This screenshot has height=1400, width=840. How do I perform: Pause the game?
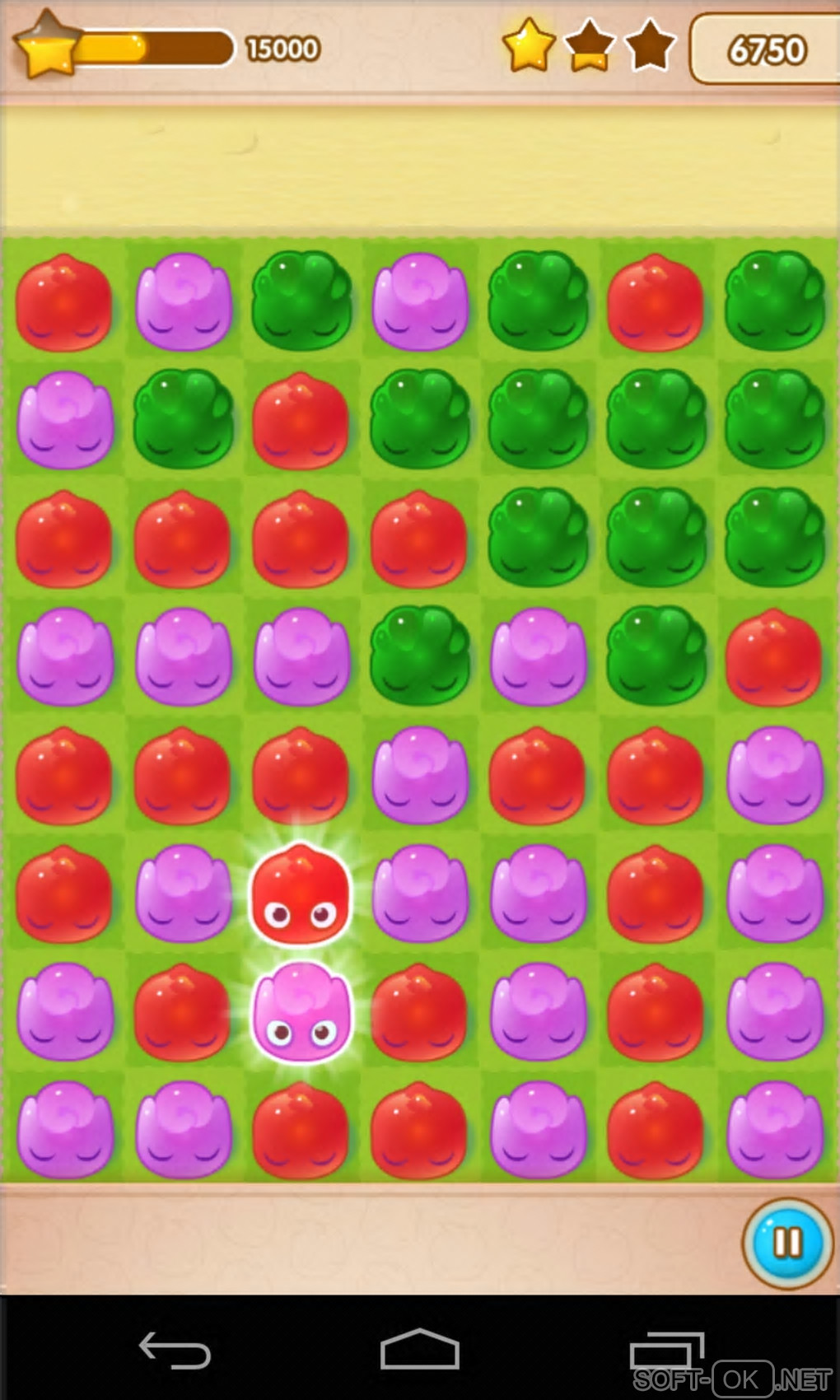[786, 1242]
